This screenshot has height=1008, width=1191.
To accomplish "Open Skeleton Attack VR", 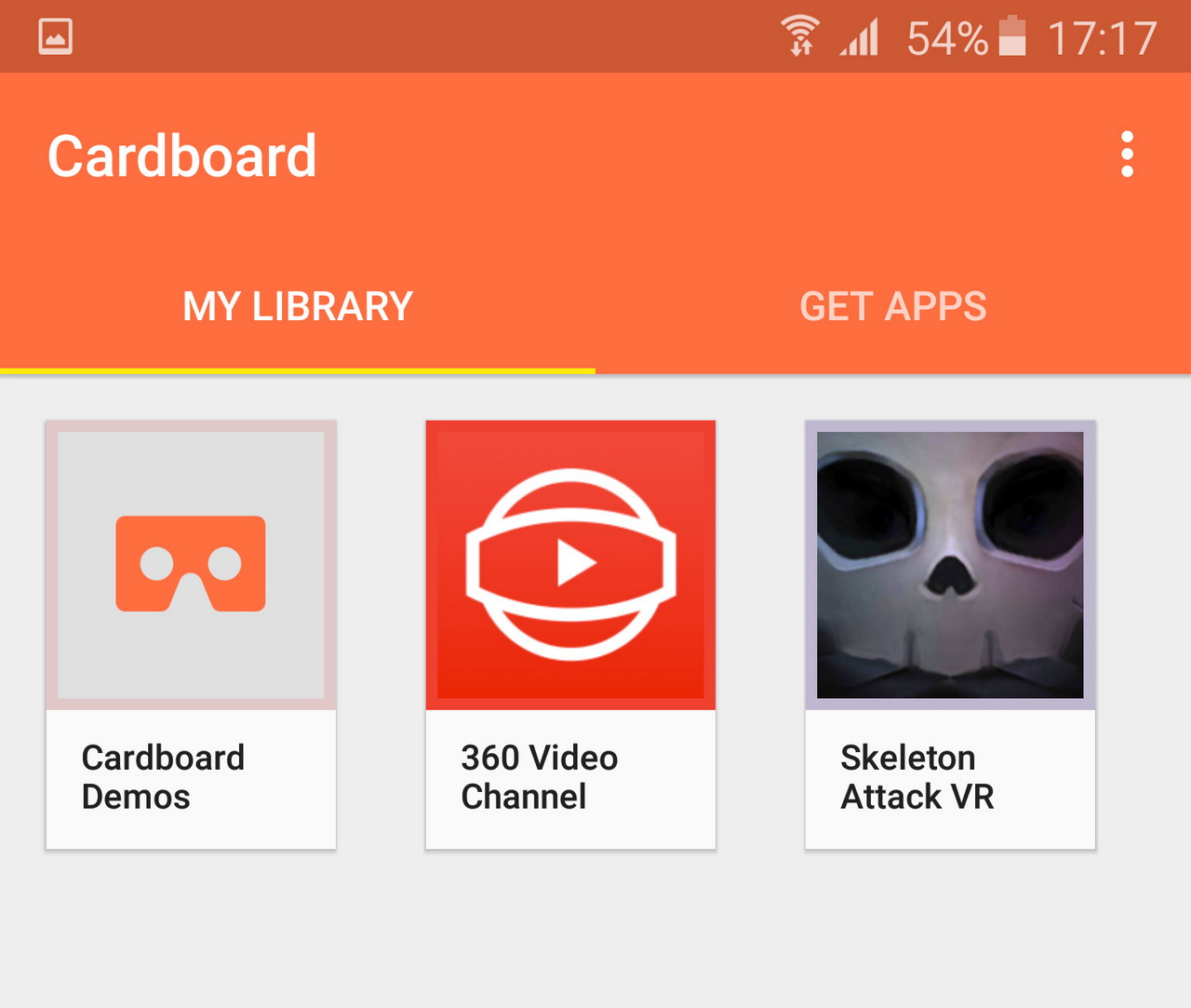I will click(x=950, y=634).
